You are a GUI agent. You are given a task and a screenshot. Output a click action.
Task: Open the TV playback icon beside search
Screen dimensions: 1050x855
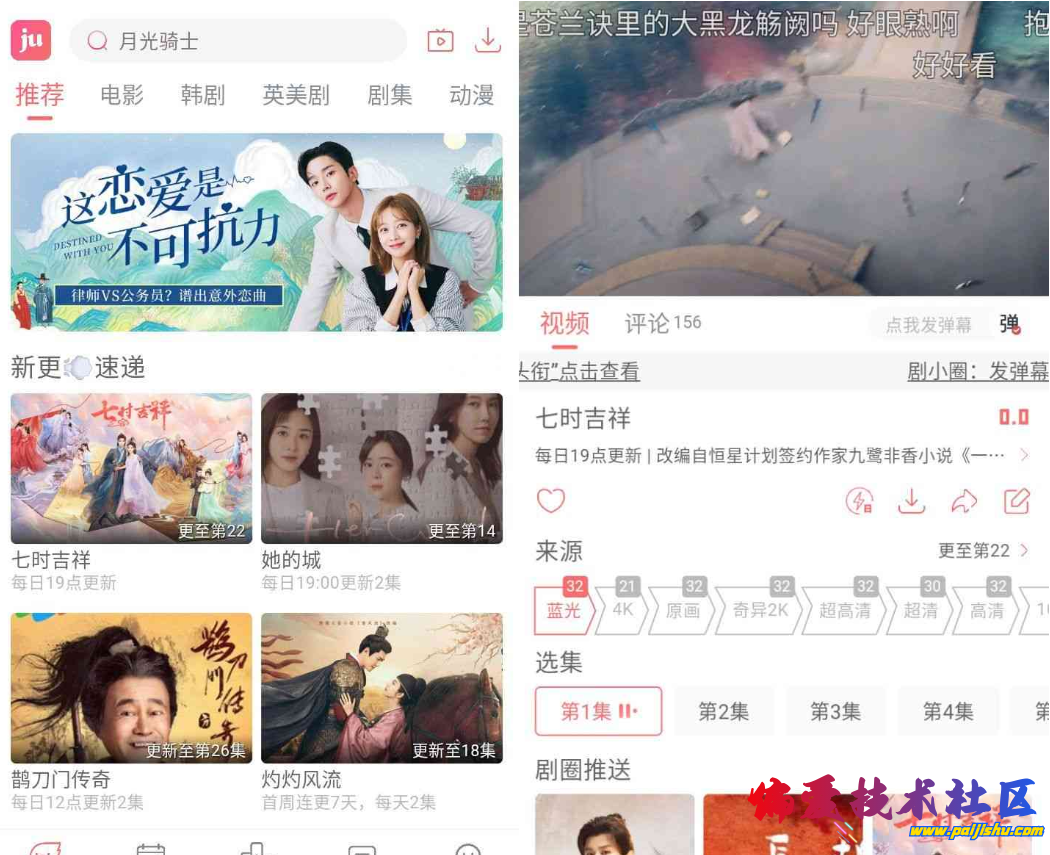(x=440, y=41)
